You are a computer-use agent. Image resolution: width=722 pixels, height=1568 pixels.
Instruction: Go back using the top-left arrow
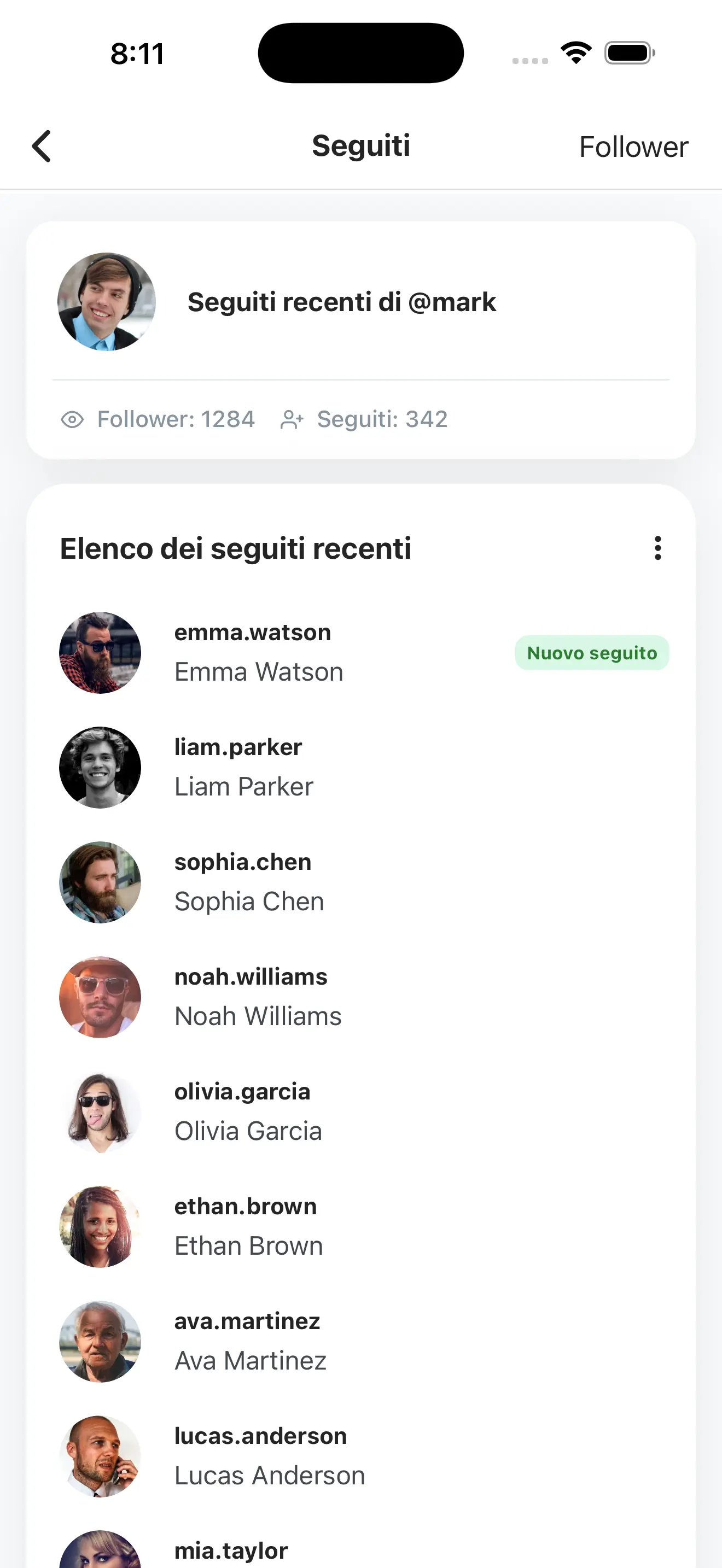[42, 147]
